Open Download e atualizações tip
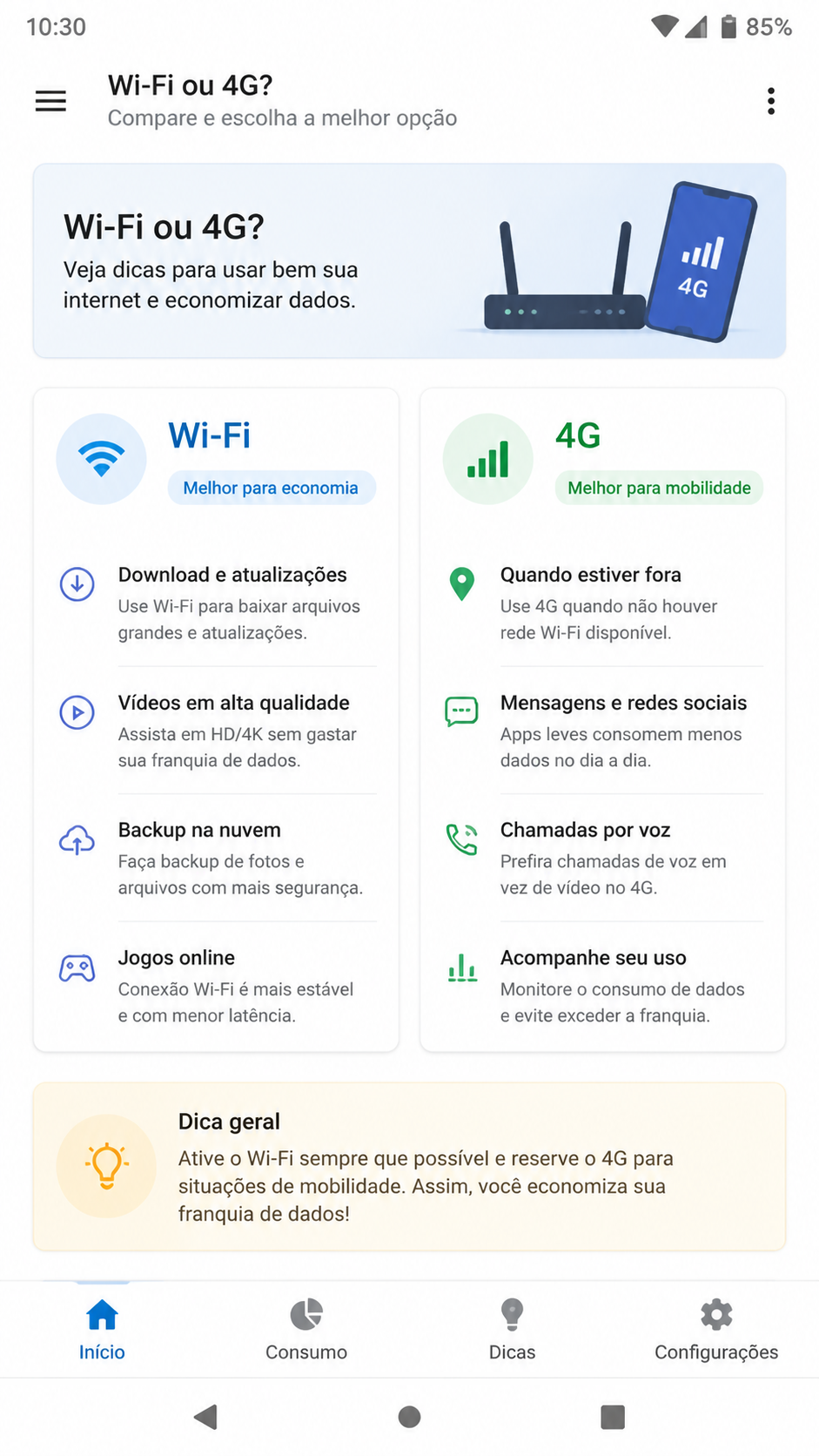Image resolution: width=819 pixels, height=1456 pixels. (218, 603)
